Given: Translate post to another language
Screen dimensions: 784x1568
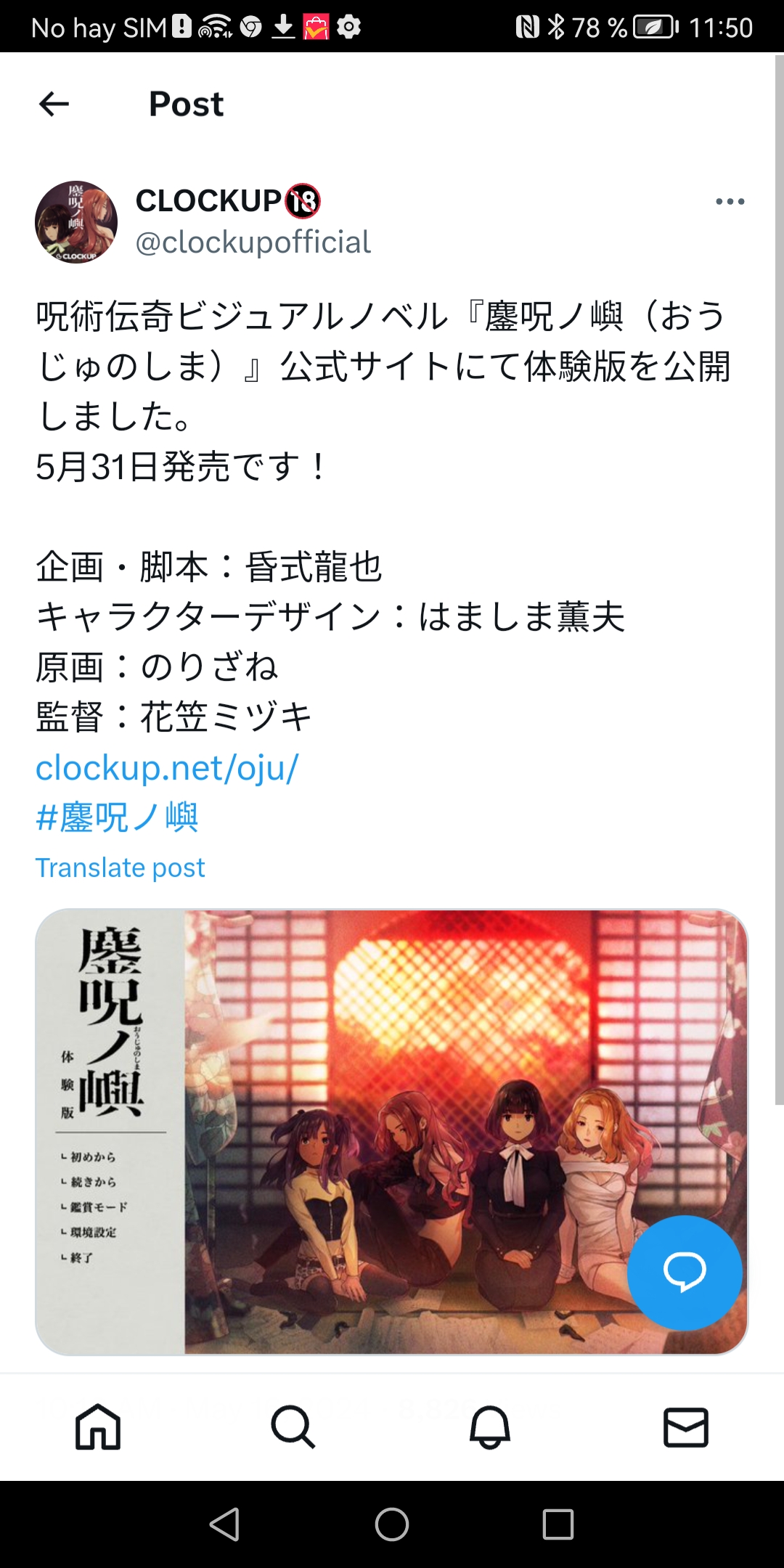Looking at the screenshot, I should (121, 867).
